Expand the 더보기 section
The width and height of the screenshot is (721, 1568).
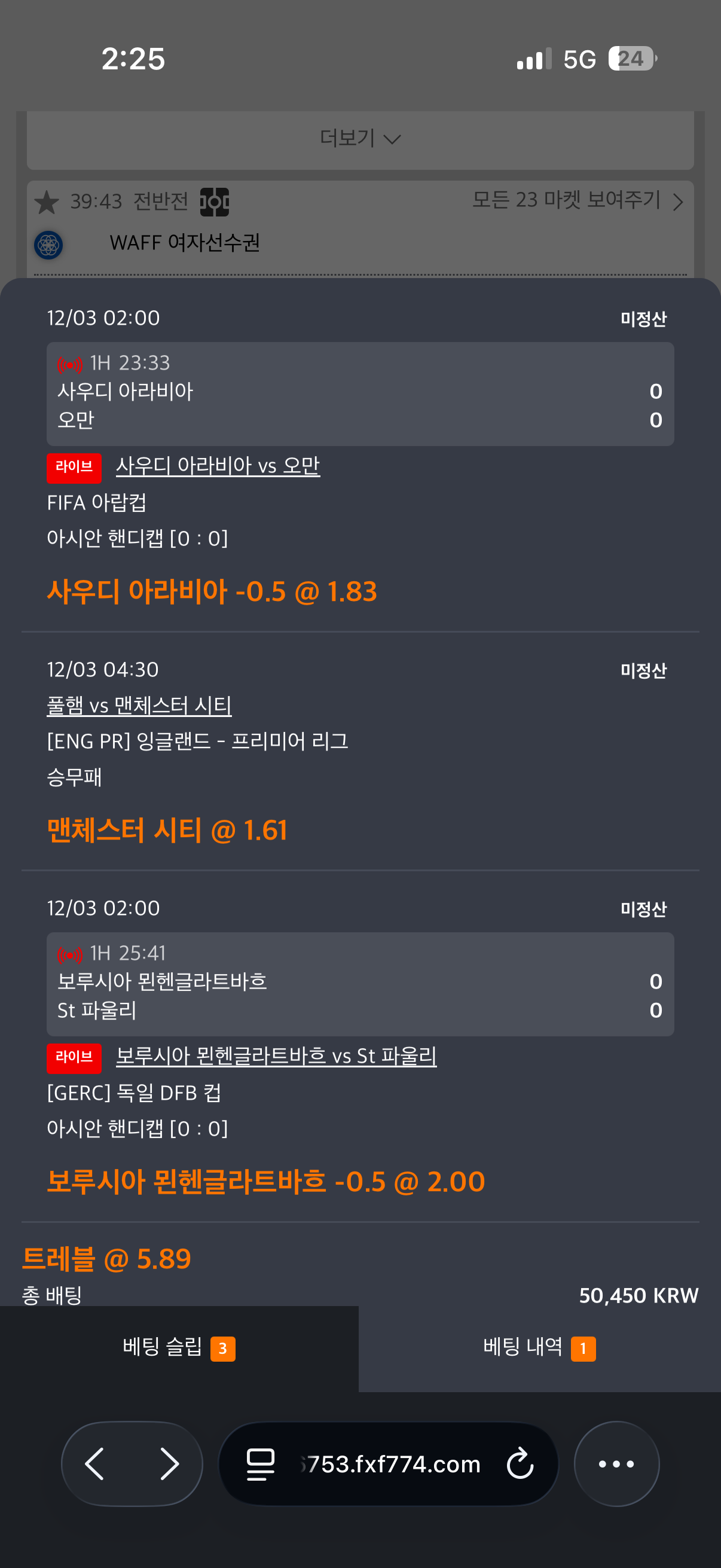click(359, 139)
